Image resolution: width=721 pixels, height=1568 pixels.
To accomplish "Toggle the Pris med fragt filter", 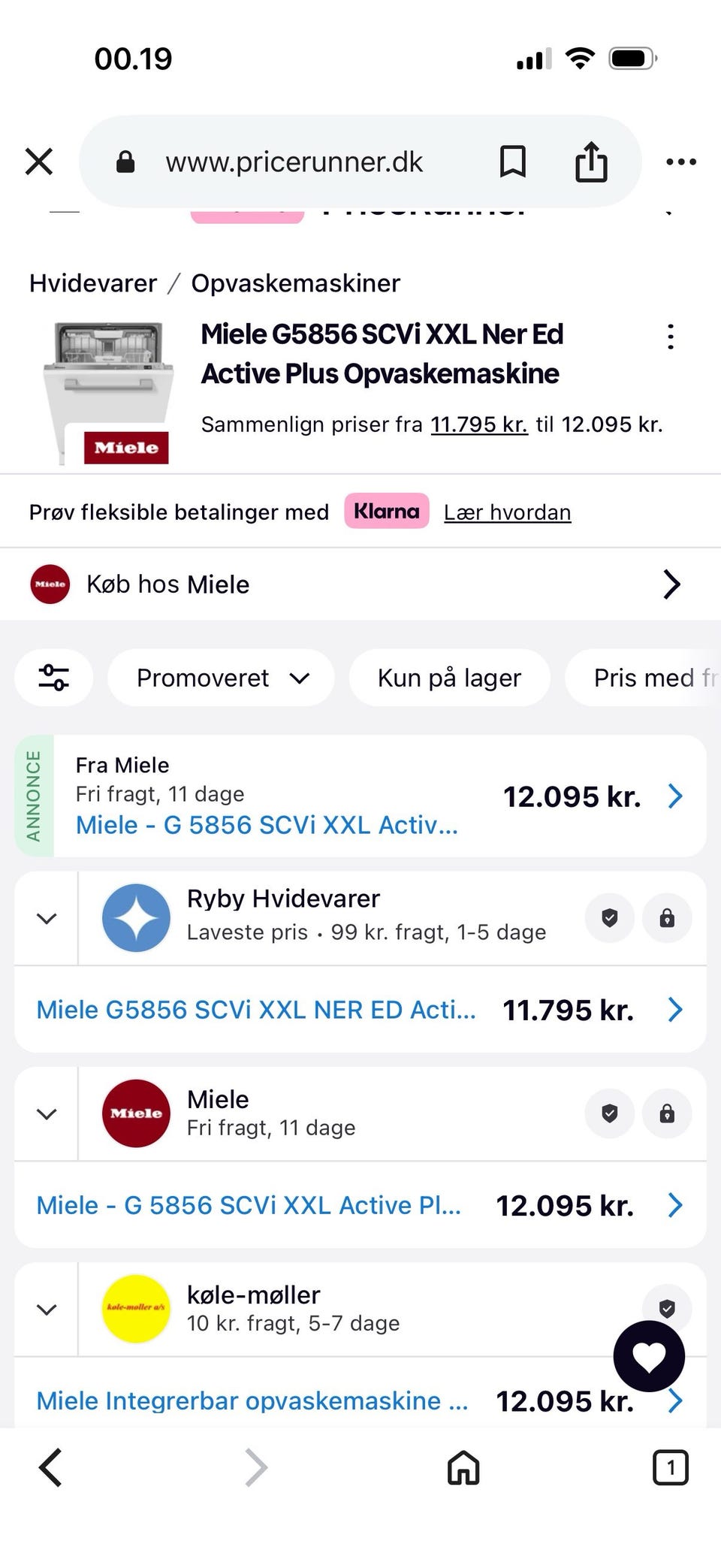I will pos(655,677).
